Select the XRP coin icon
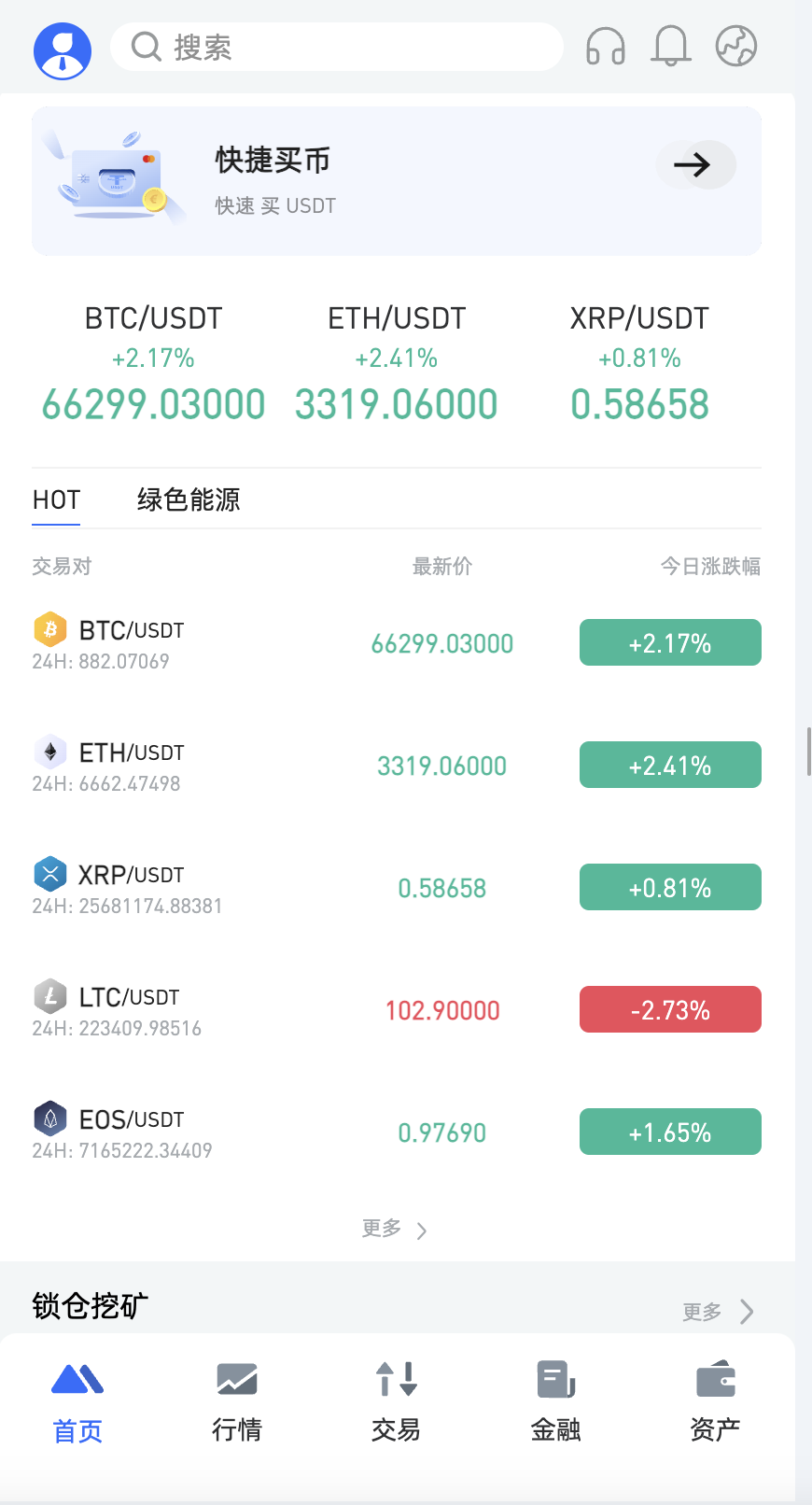 [x=49, y=874]
